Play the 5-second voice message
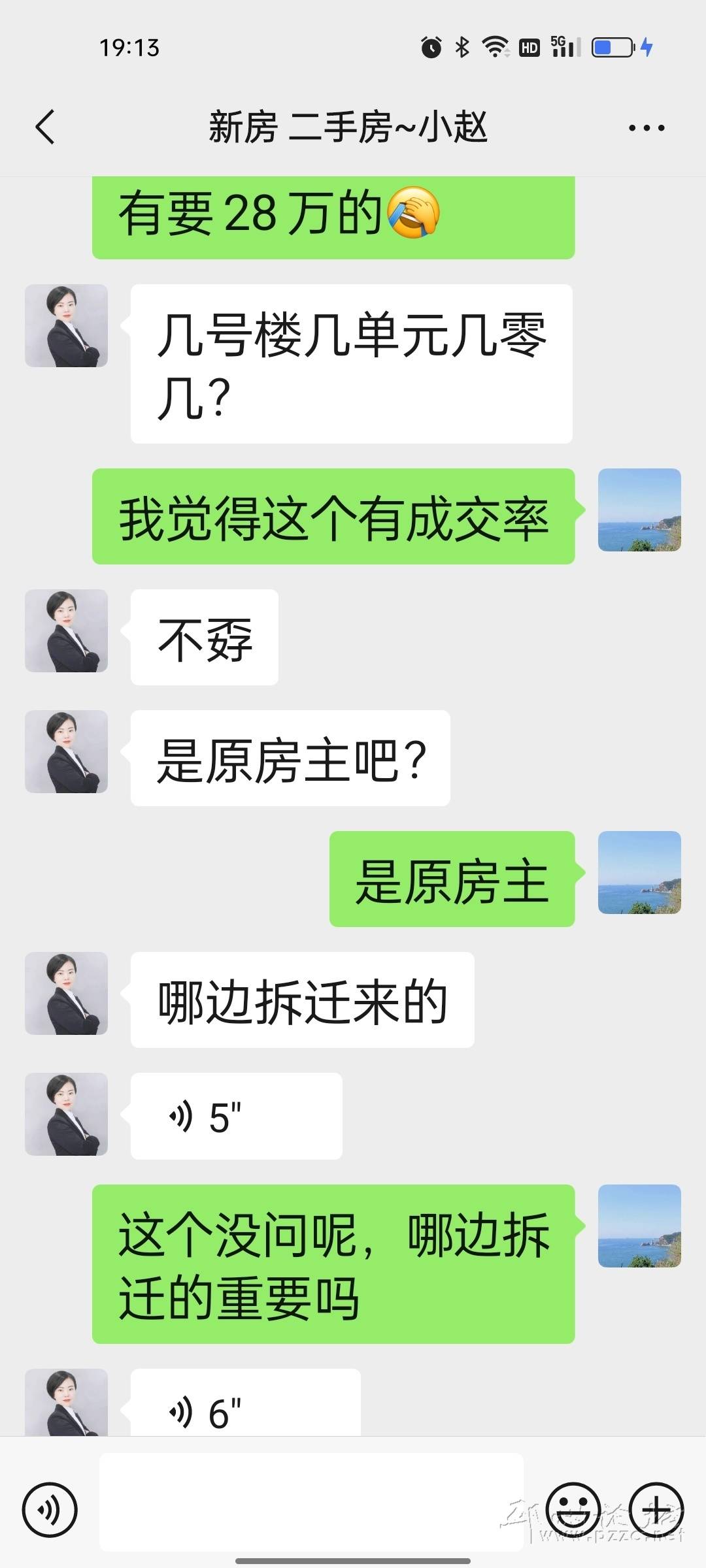Screen dimensions: 706x1568 (236, 1117)
